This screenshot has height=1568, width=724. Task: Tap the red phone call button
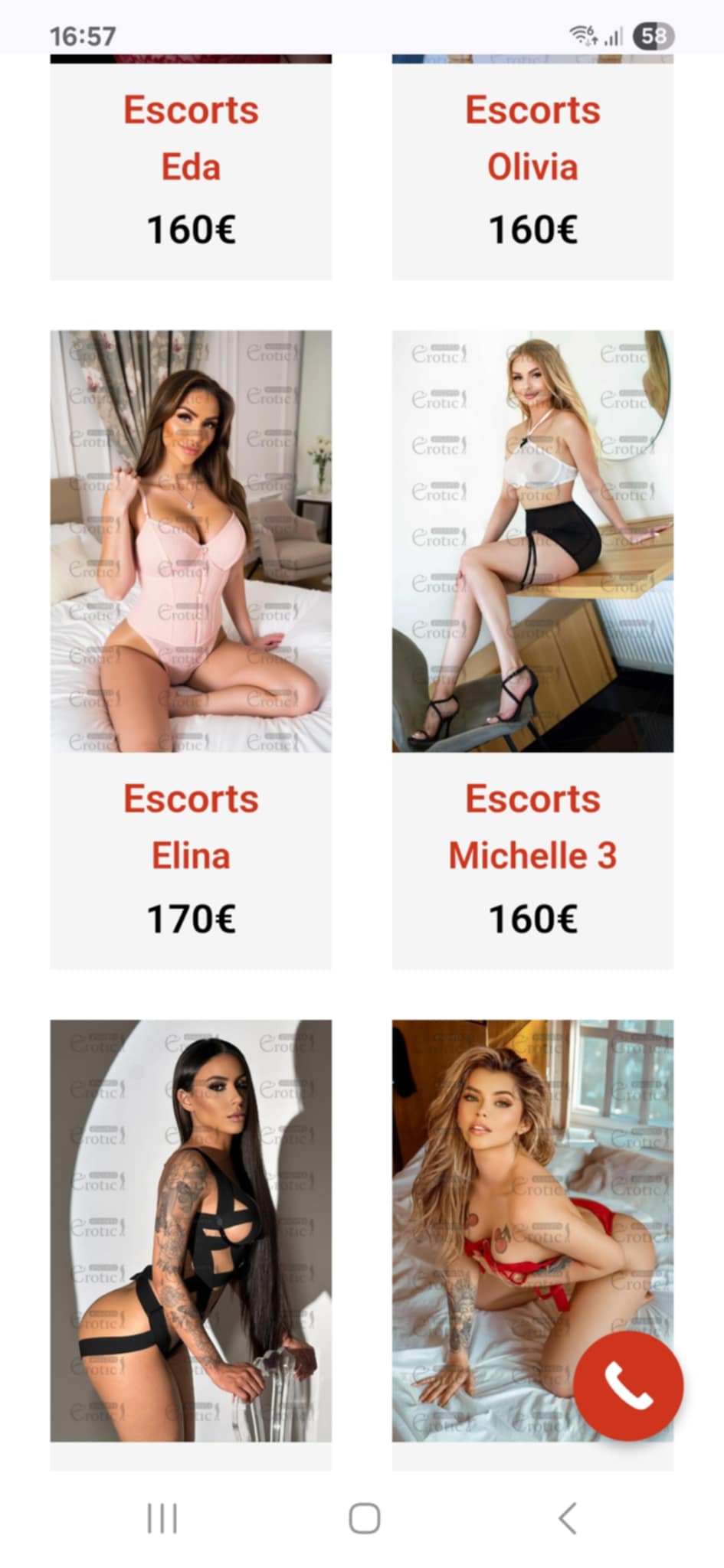tap(627, 1385)
